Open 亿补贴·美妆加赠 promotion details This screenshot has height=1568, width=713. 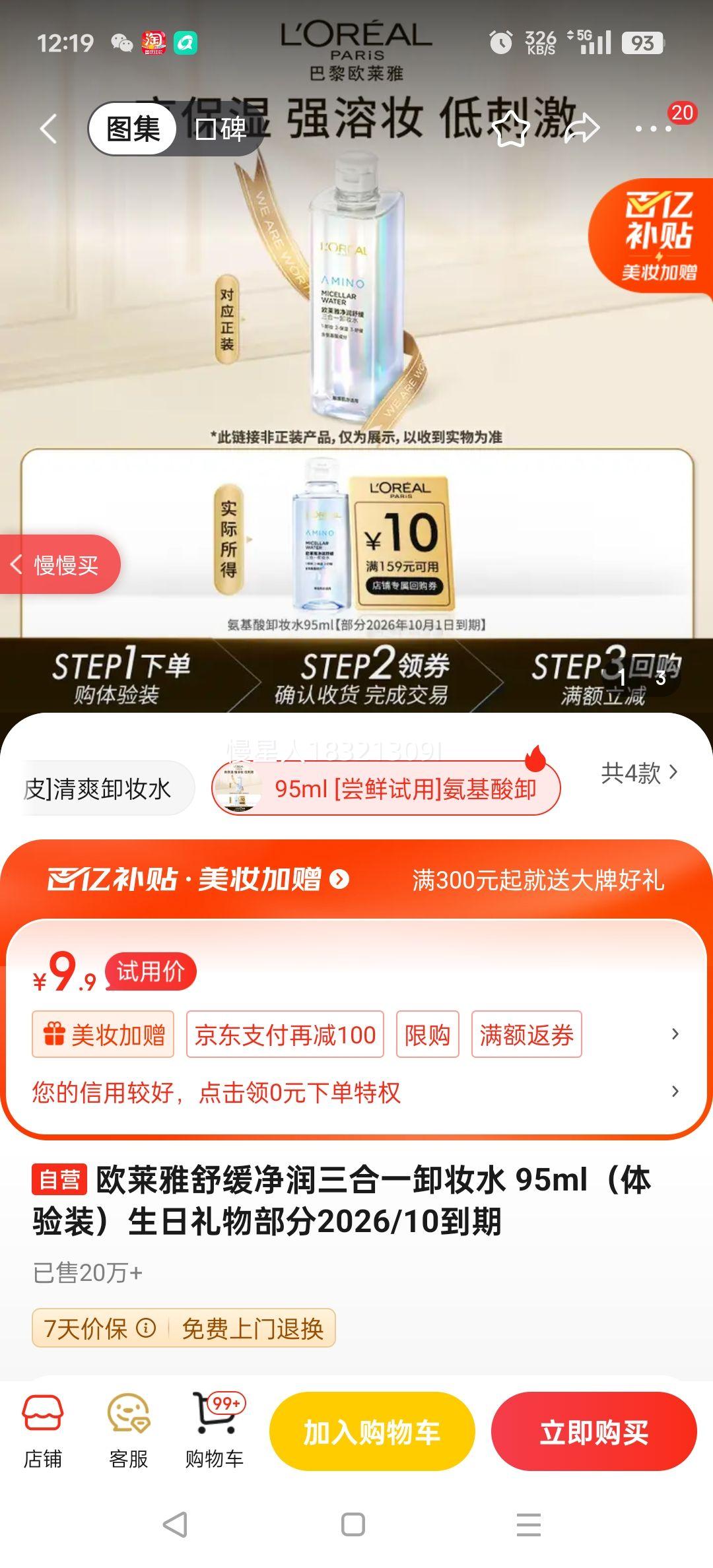point(198,880)
